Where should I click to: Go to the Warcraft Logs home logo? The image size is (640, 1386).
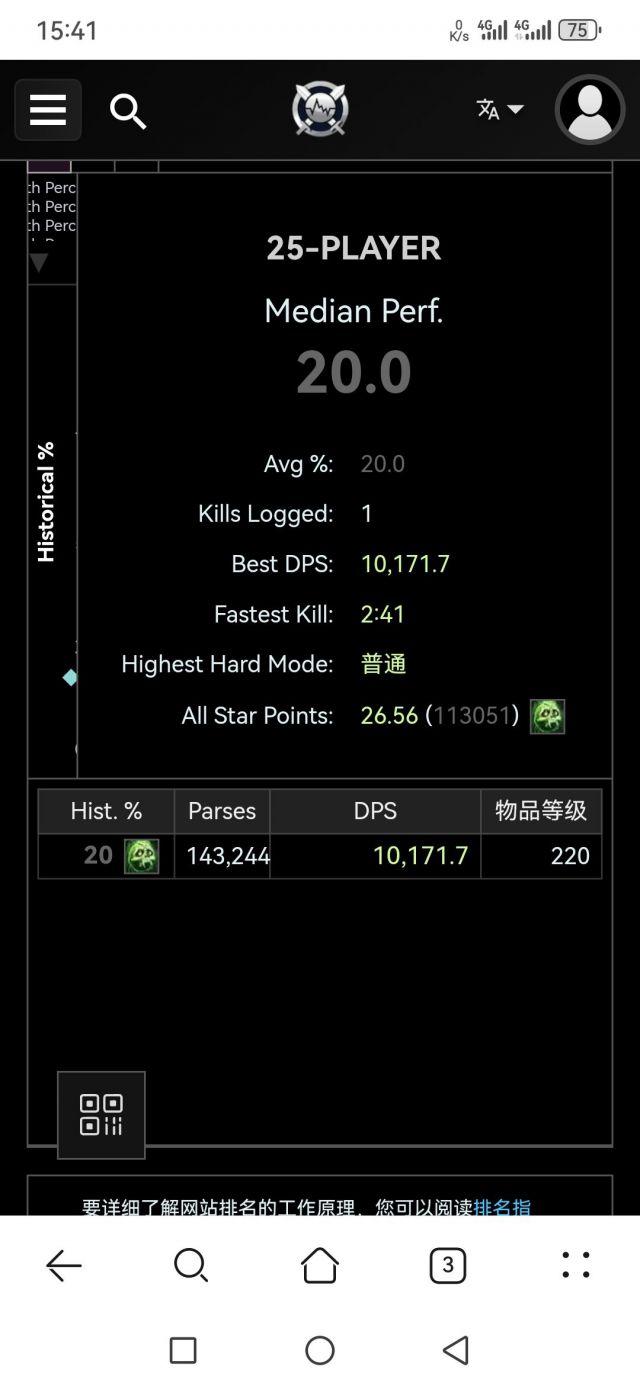click(320, 110)
